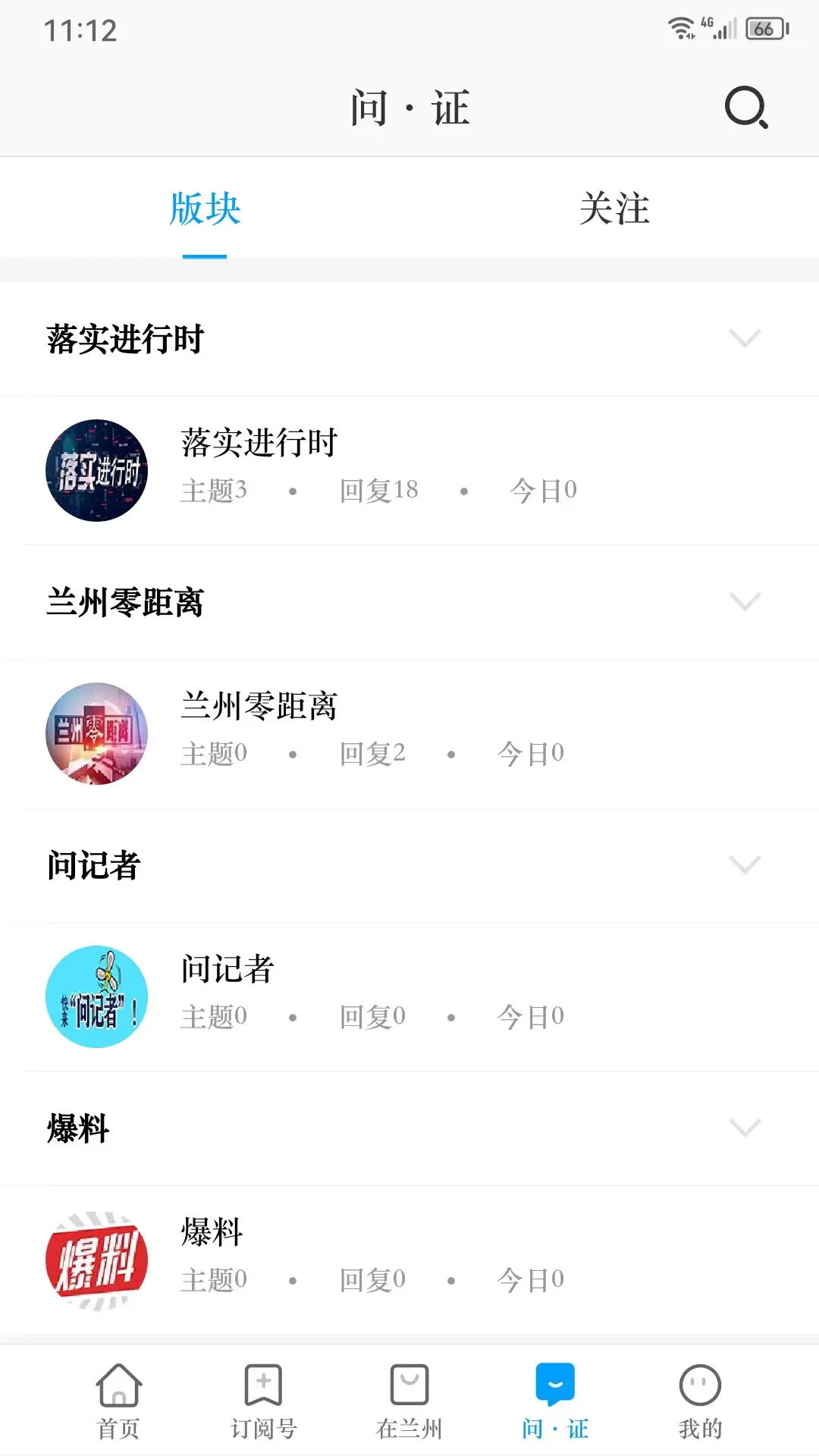The height and width of the screenshot is (1456, 819).
Task: Select the 版块 tab
Action: click(x=204, y=211)
